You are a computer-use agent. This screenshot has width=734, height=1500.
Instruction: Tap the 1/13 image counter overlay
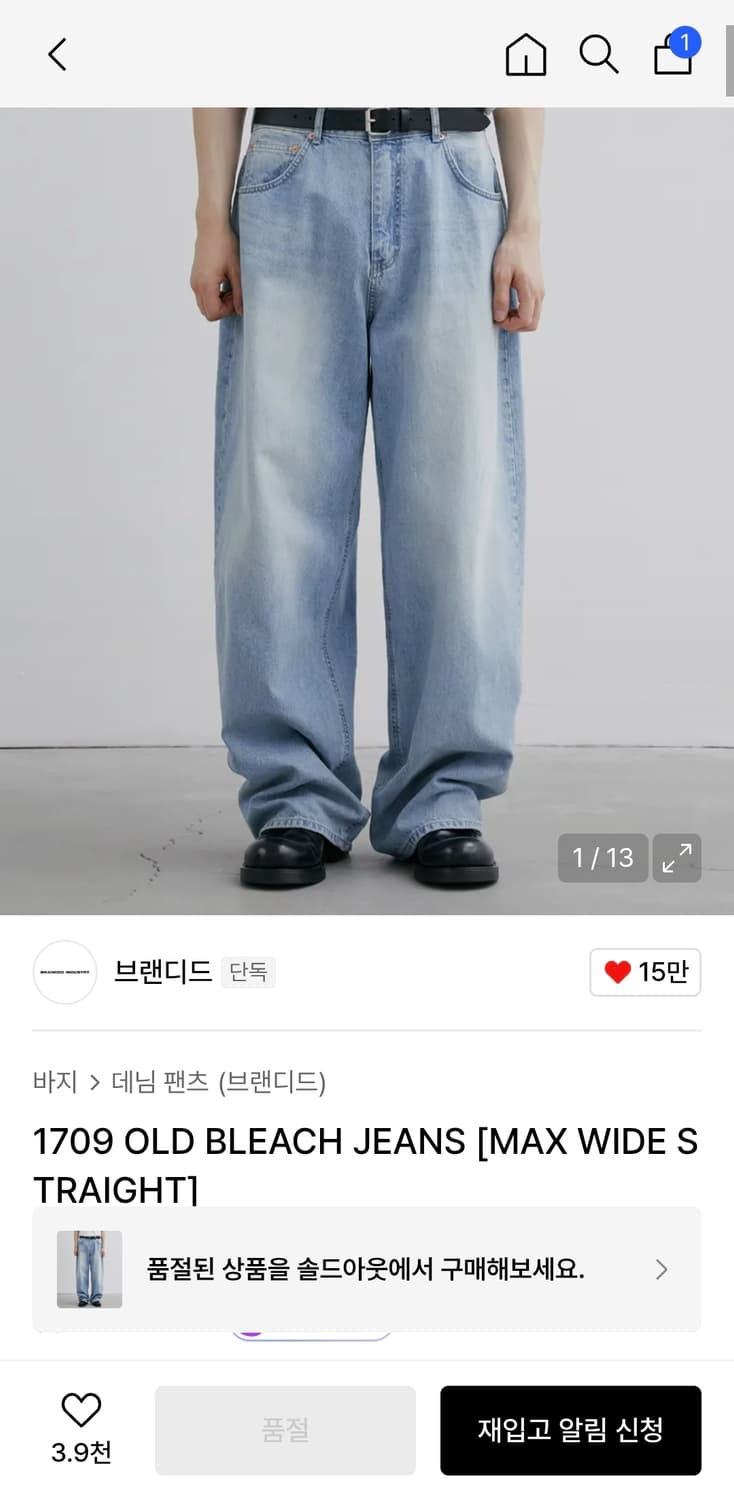tap(603, 858)
